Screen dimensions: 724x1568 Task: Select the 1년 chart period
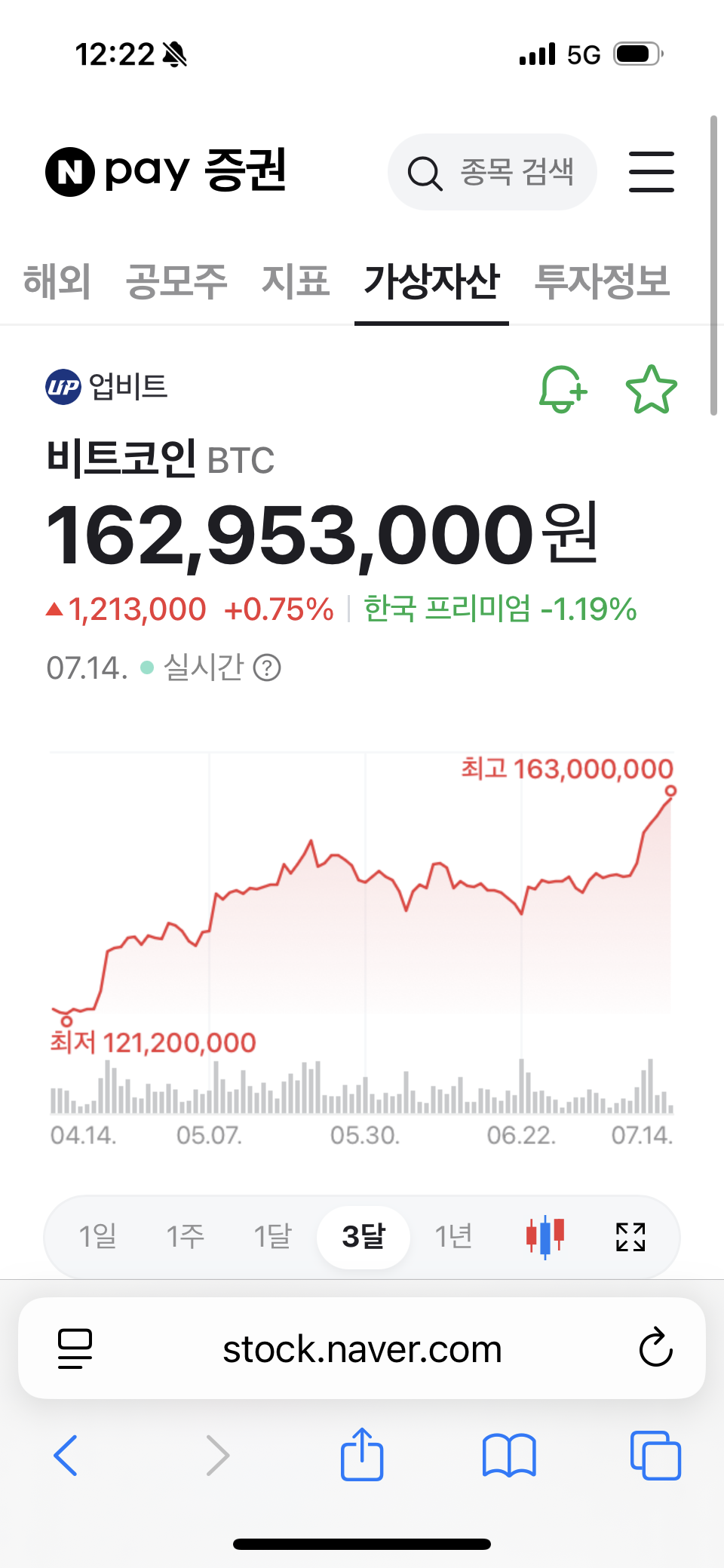click(x=452, y=1236)
